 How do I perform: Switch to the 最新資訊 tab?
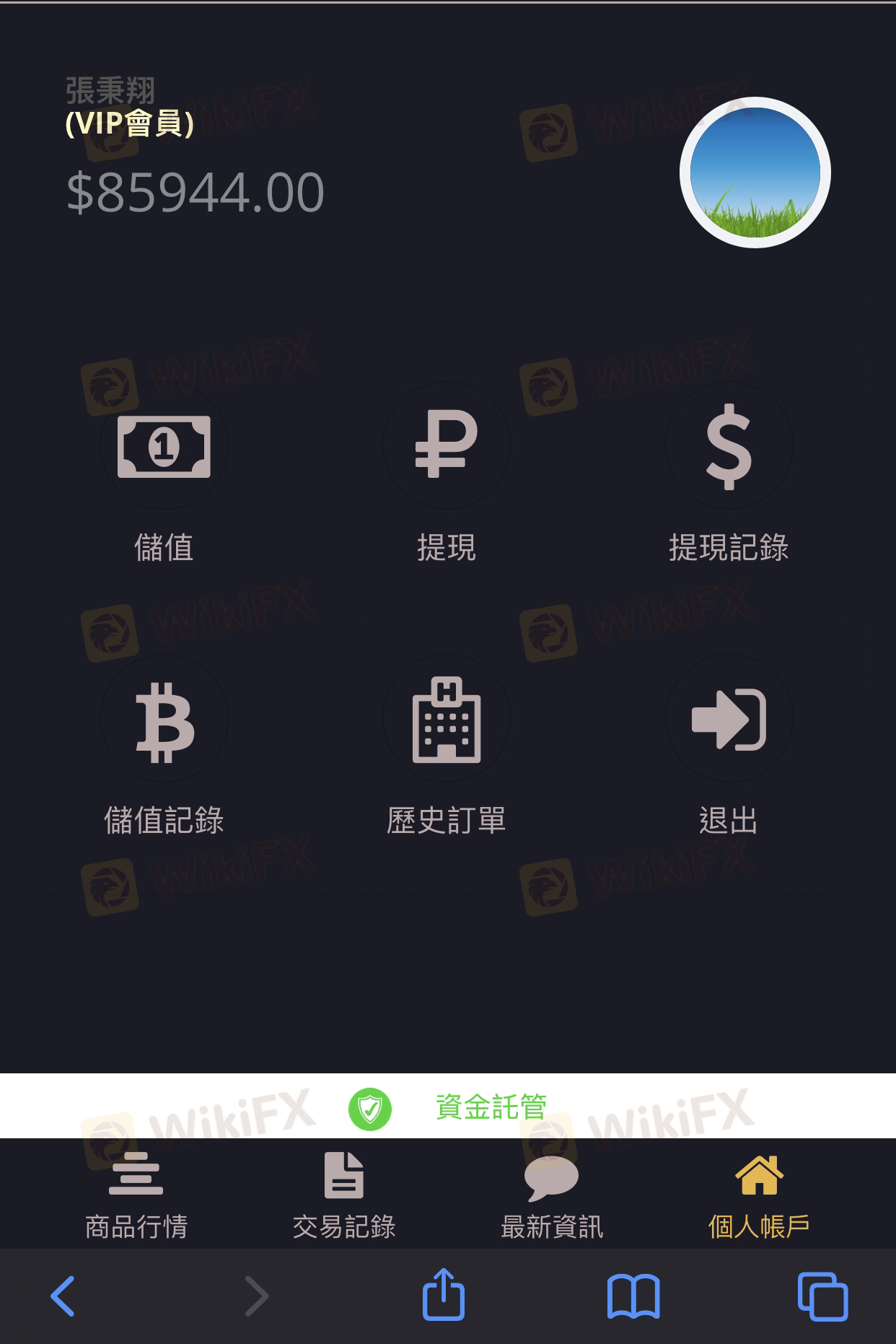[x=551, y=1196]
